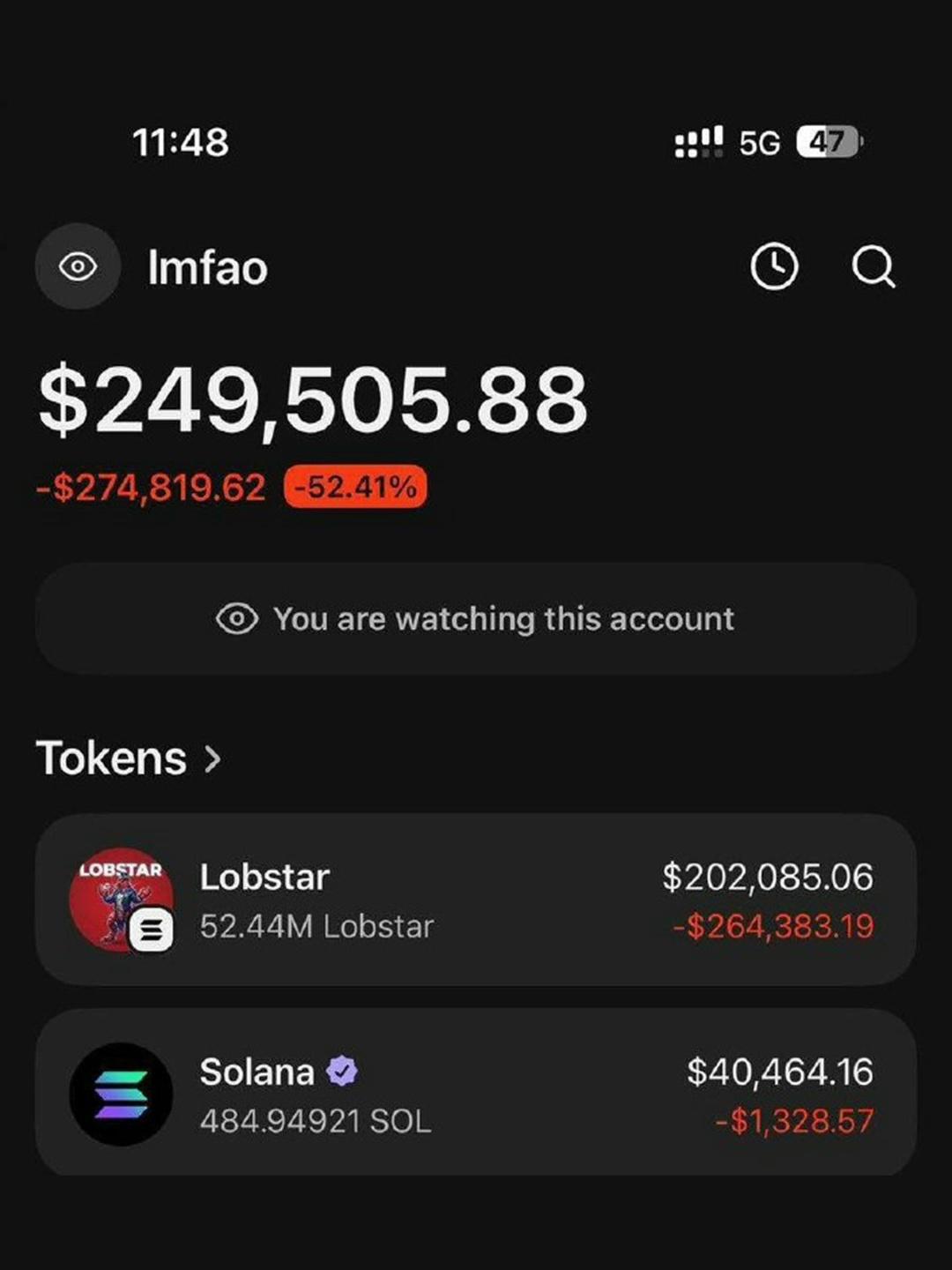Expand the Tokens section
The width and height of the screenshot is (952, 1270).
pos(129,758)
